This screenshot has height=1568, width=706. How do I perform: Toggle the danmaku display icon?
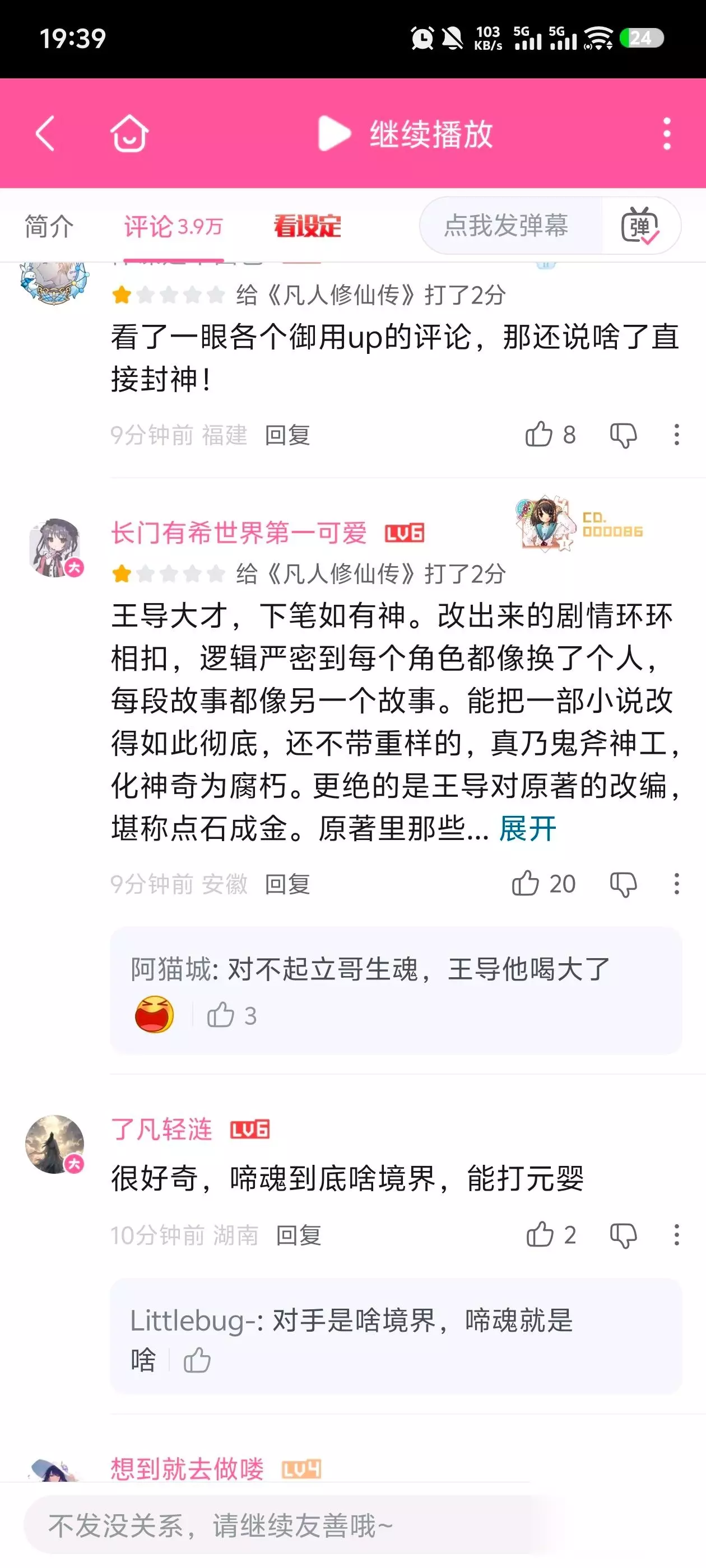[x=640, y=225]
